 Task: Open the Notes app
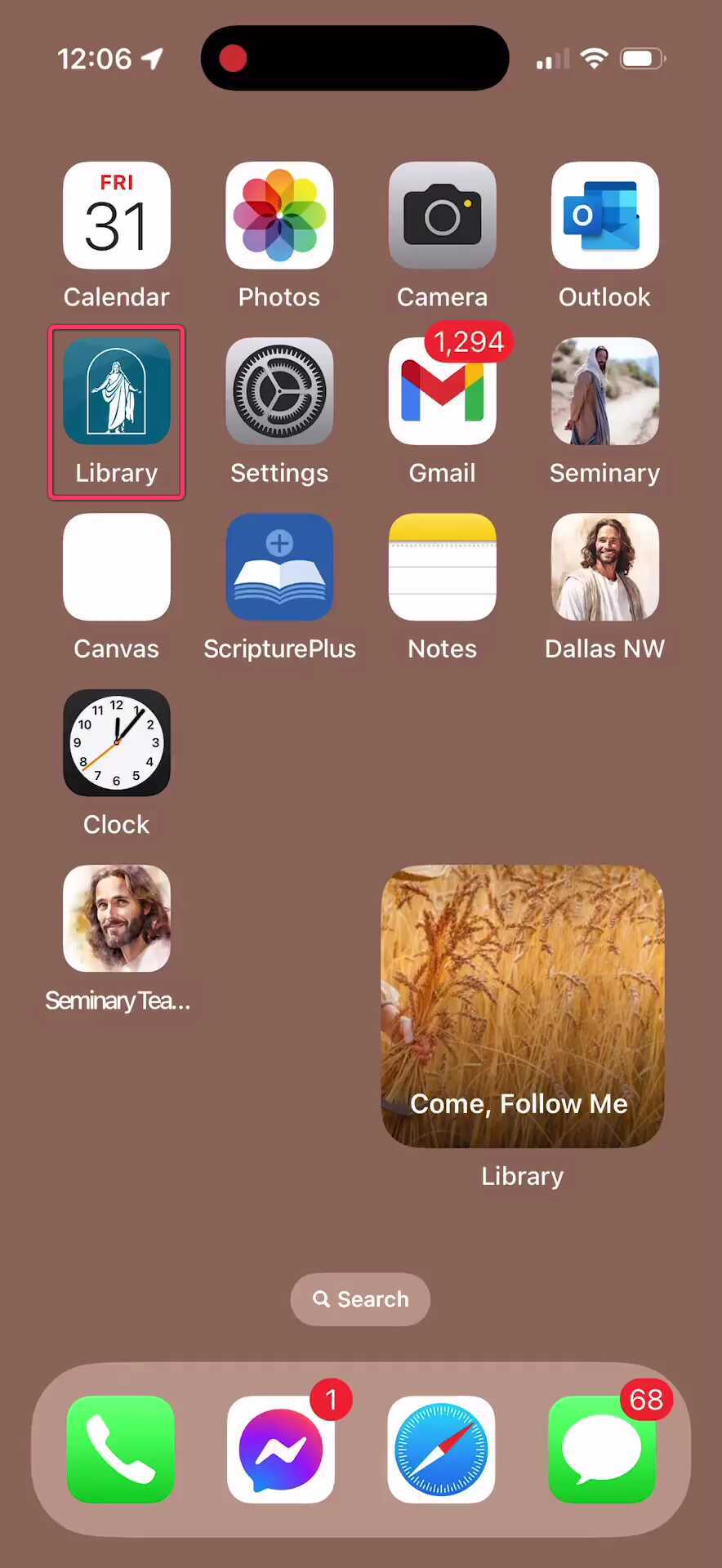[442, 567]
